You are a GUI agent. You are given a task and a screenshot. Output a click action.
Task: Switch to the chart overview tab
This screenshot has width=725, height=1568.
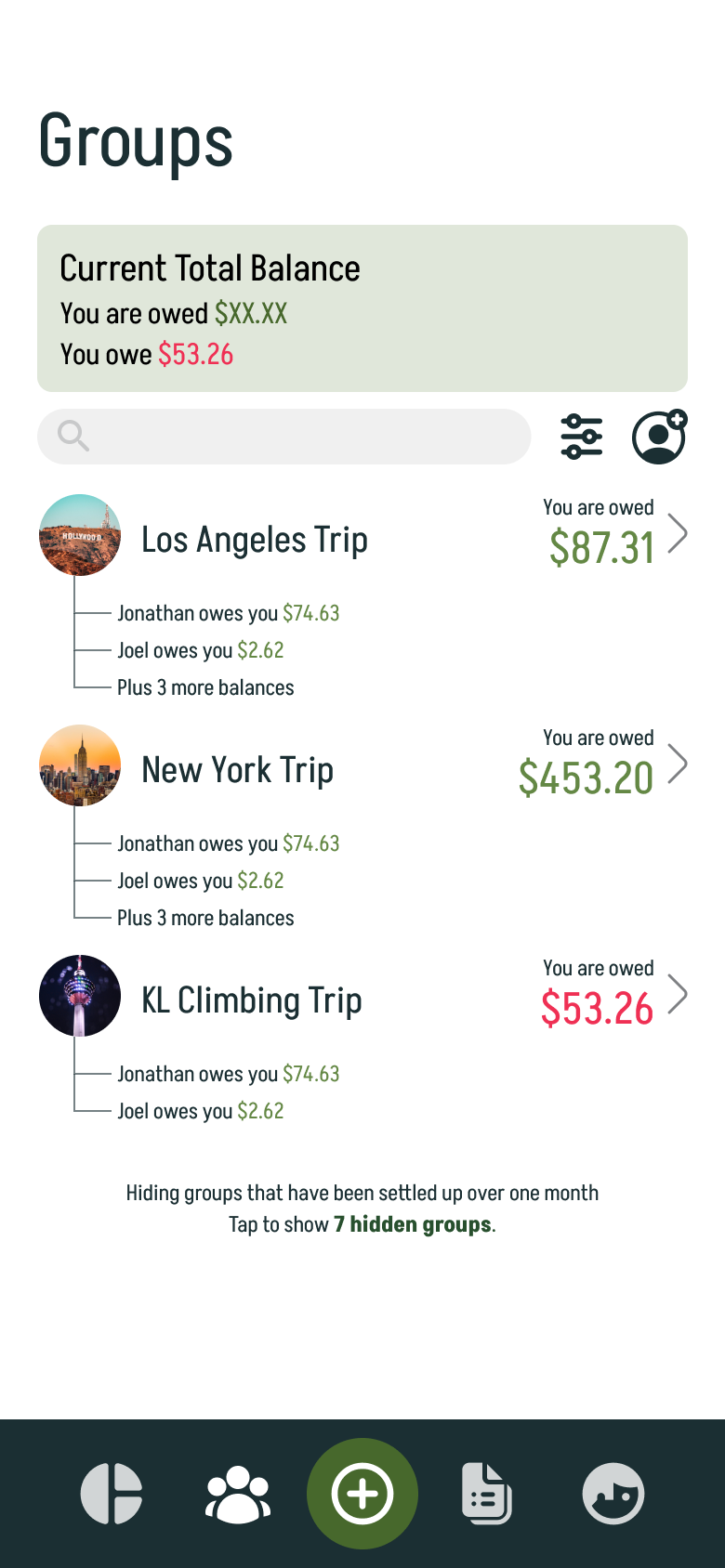[x=112, y=1494]
